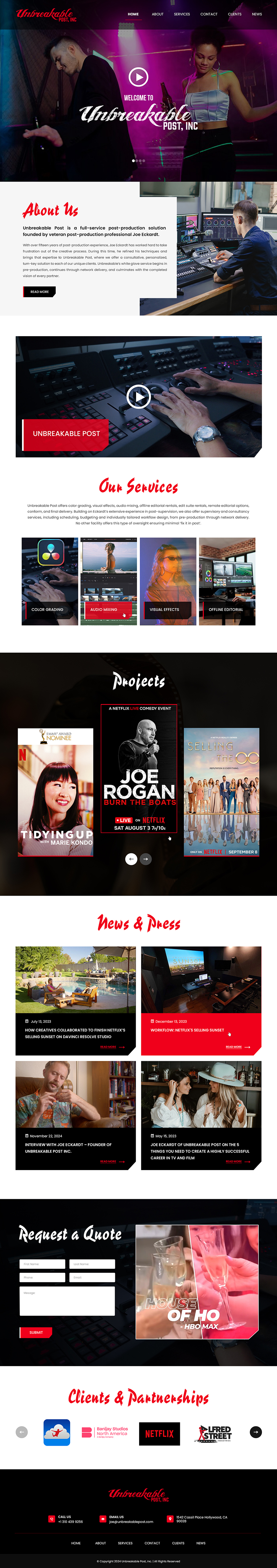Tap Read More under About Us

(39, 292)
